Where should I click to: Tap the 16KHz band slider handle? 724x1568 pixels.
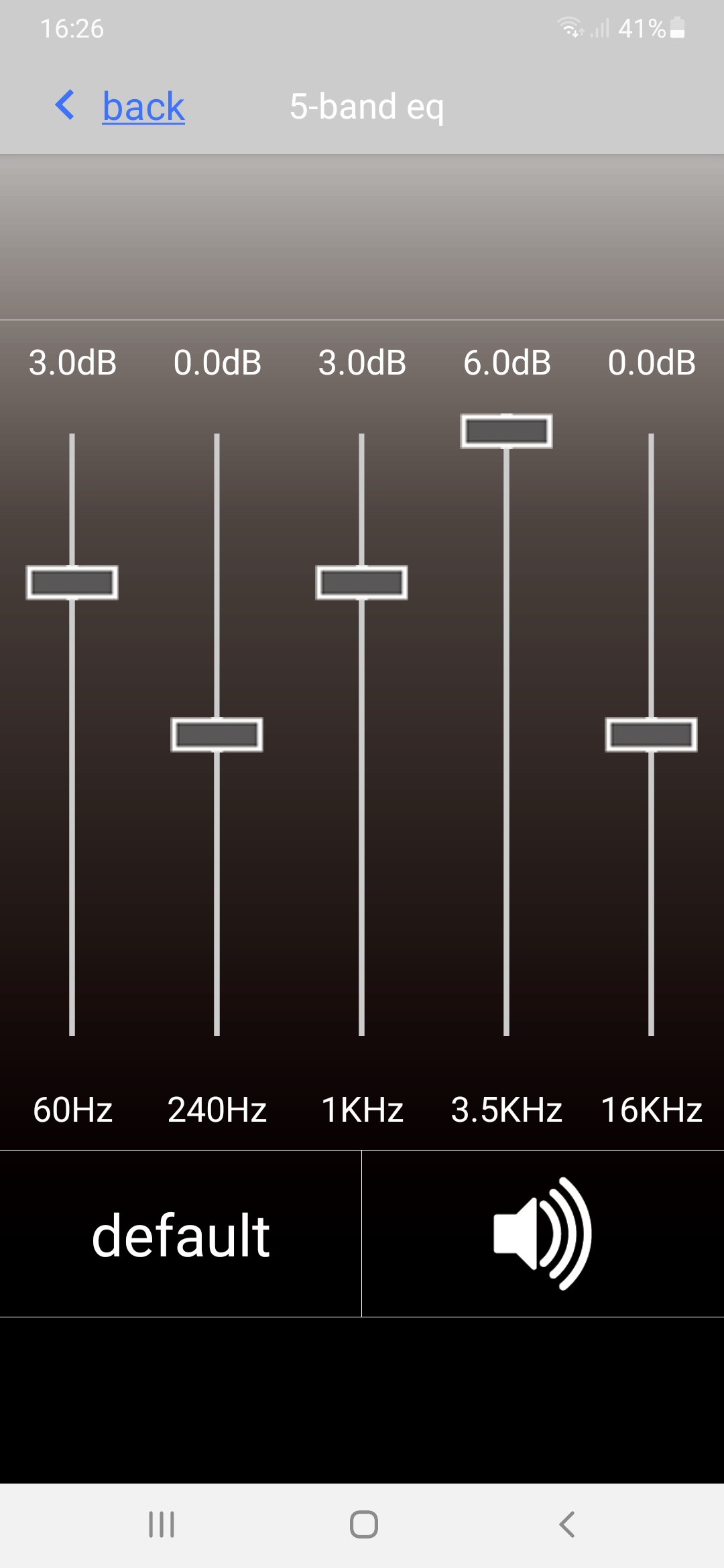(651, 734)
